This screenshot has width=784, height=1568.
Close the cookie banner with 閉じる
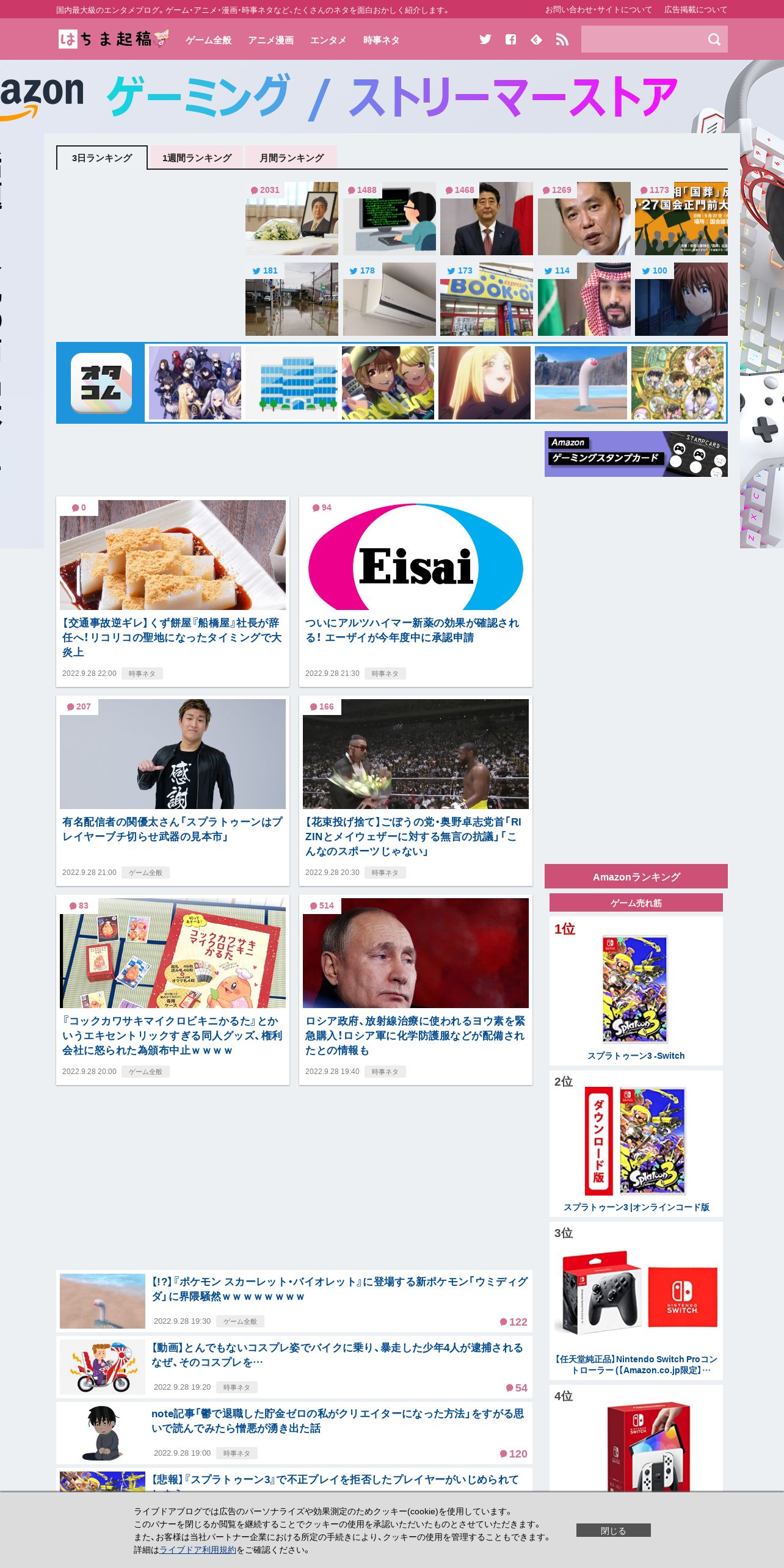pos(613,1530)
